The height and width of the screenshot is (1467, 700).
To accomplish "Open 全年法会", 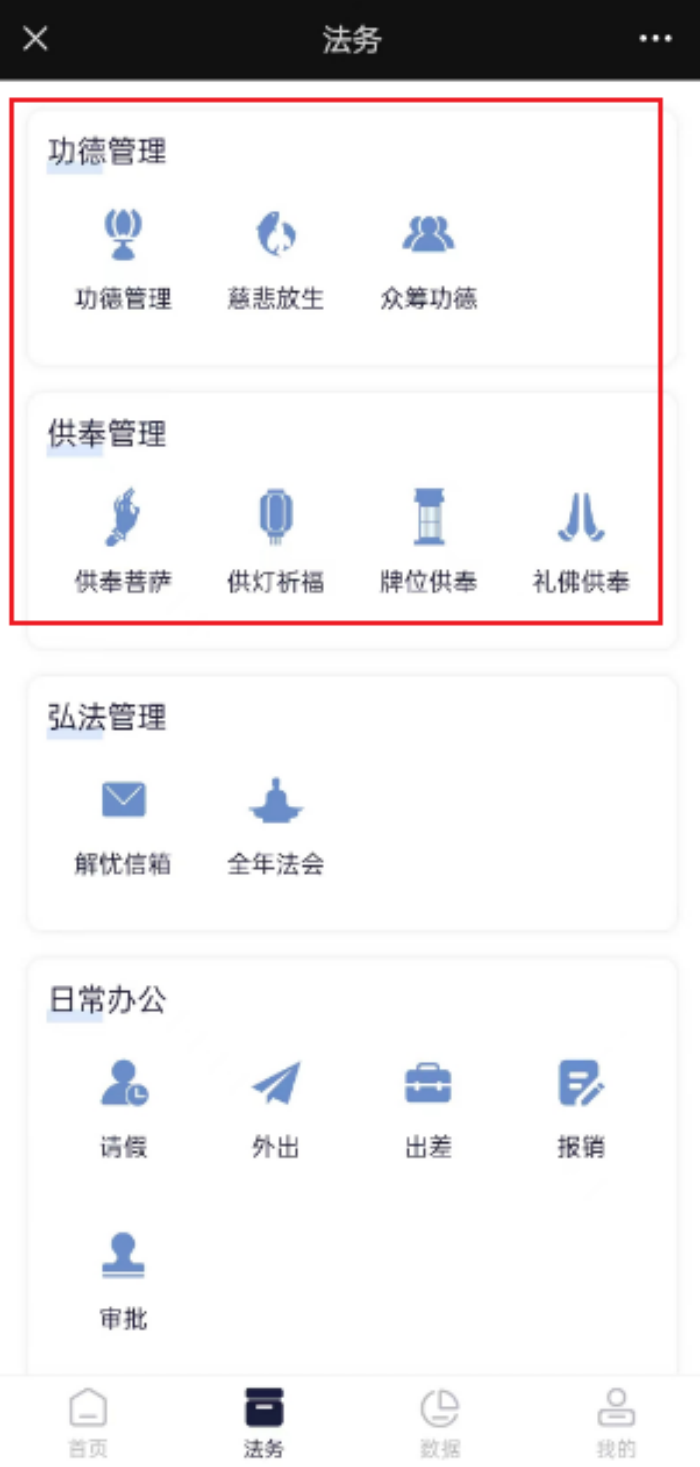I will coord(276,824).
